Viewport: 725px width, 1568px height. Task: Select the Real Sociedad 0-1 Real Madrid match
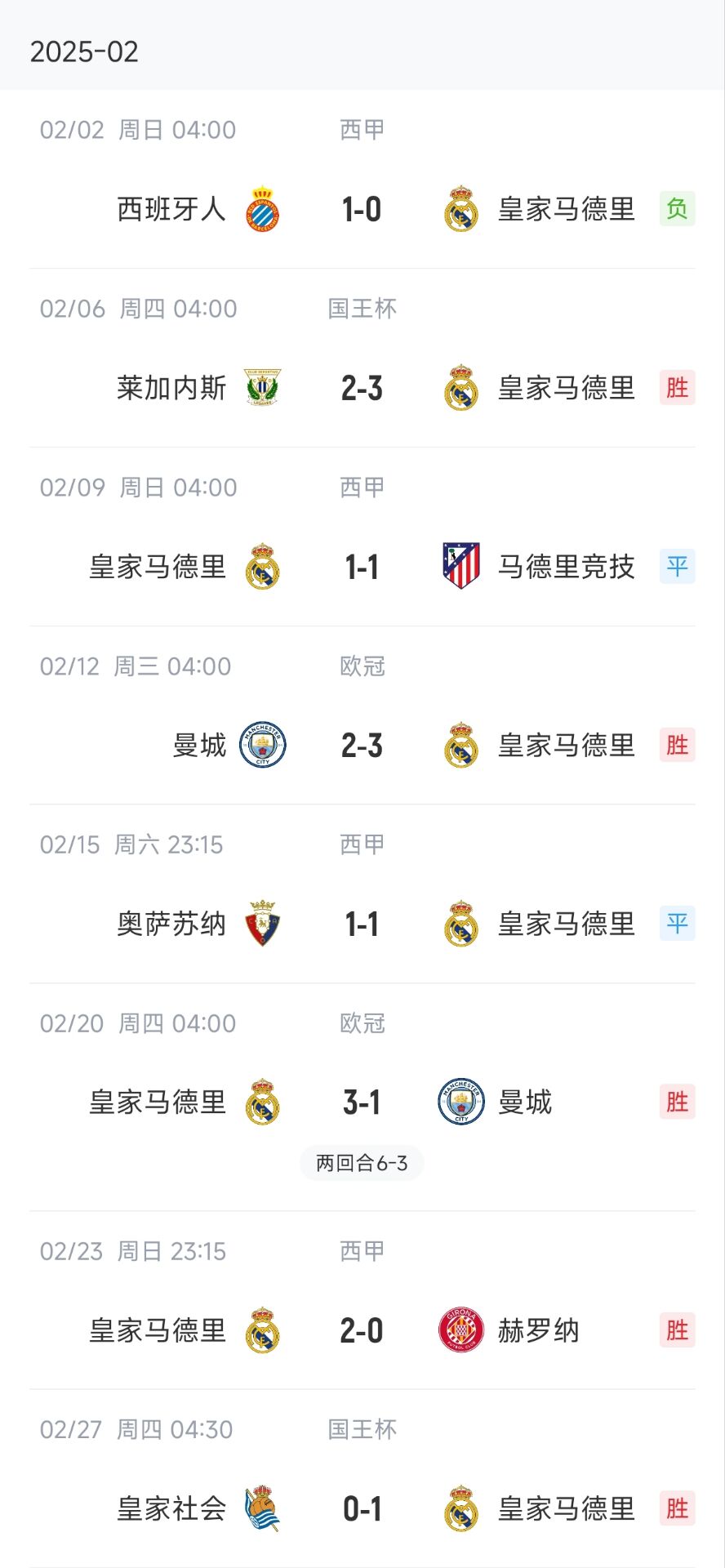[x=362, y=1509]
